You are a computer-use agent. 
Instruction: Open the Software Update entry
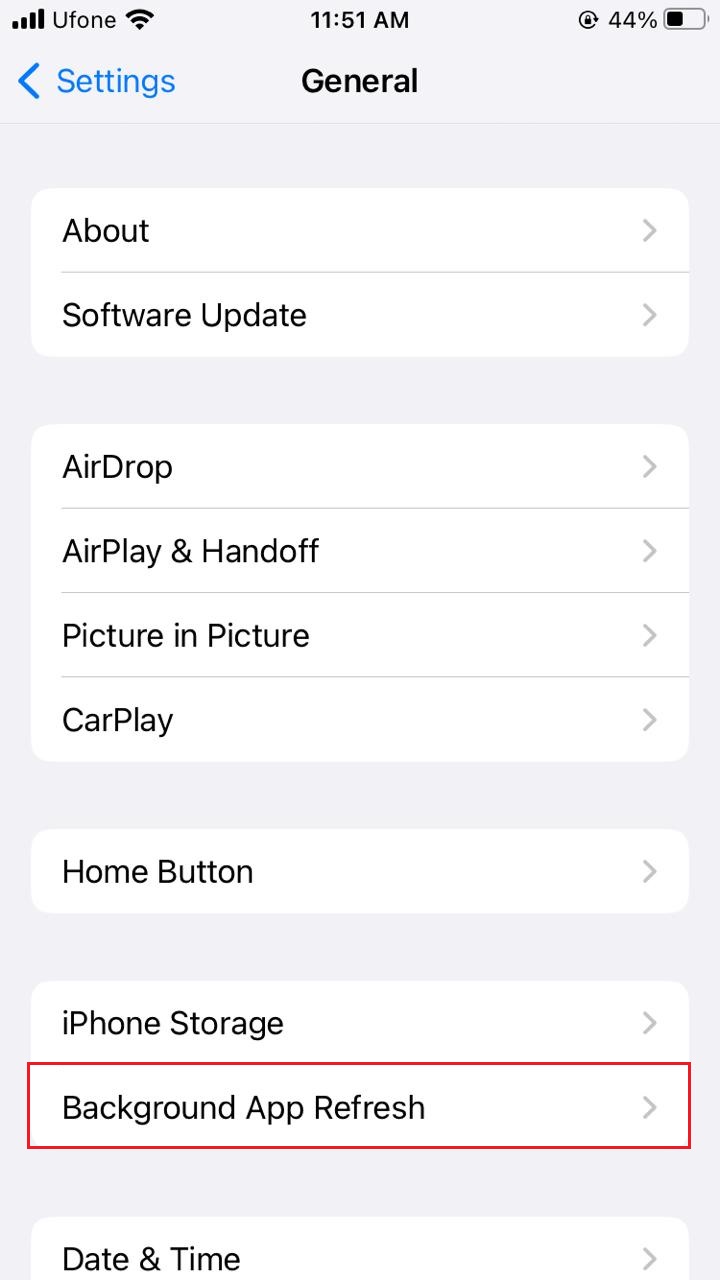pyautogui.click(x=360, y=315)
